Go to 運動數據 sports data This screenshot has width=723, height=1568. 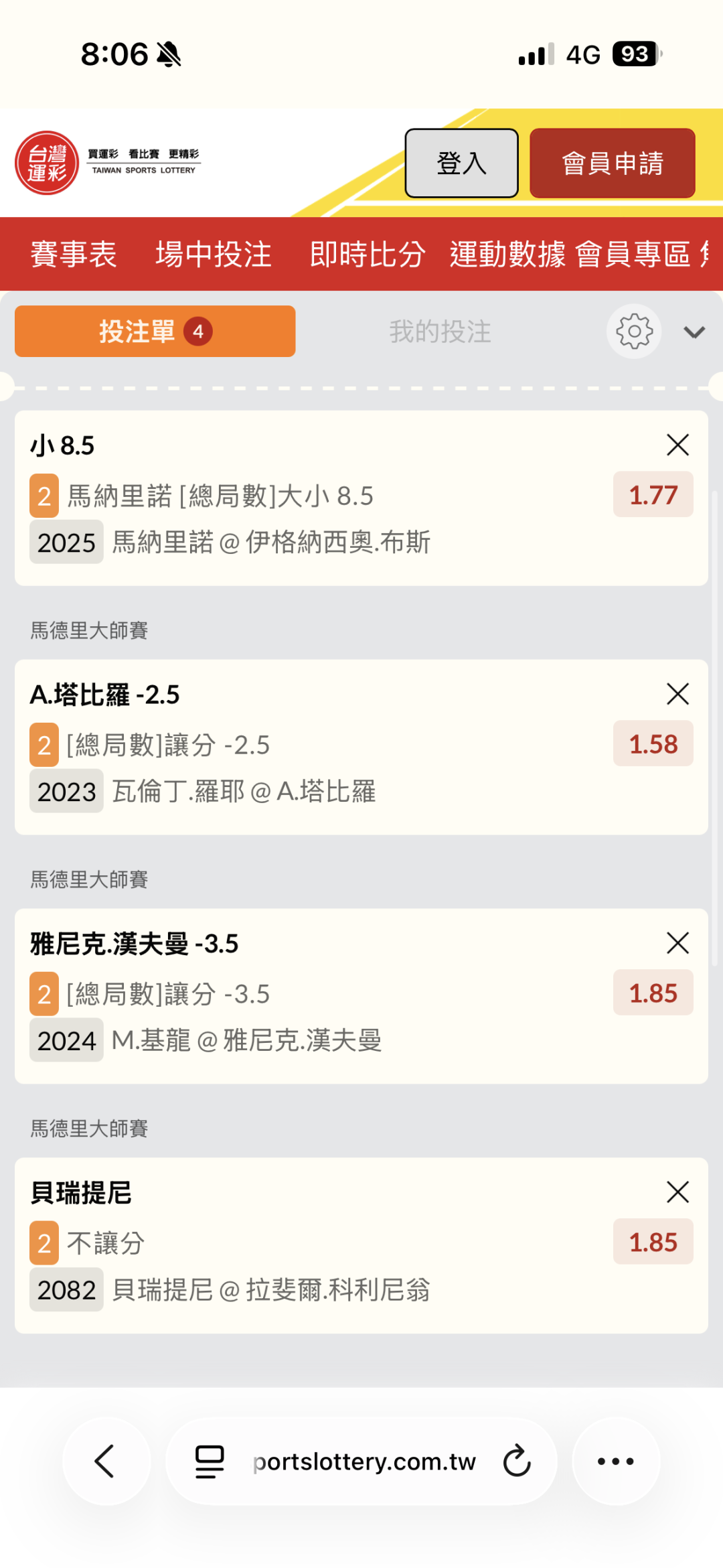pos(507,255)
